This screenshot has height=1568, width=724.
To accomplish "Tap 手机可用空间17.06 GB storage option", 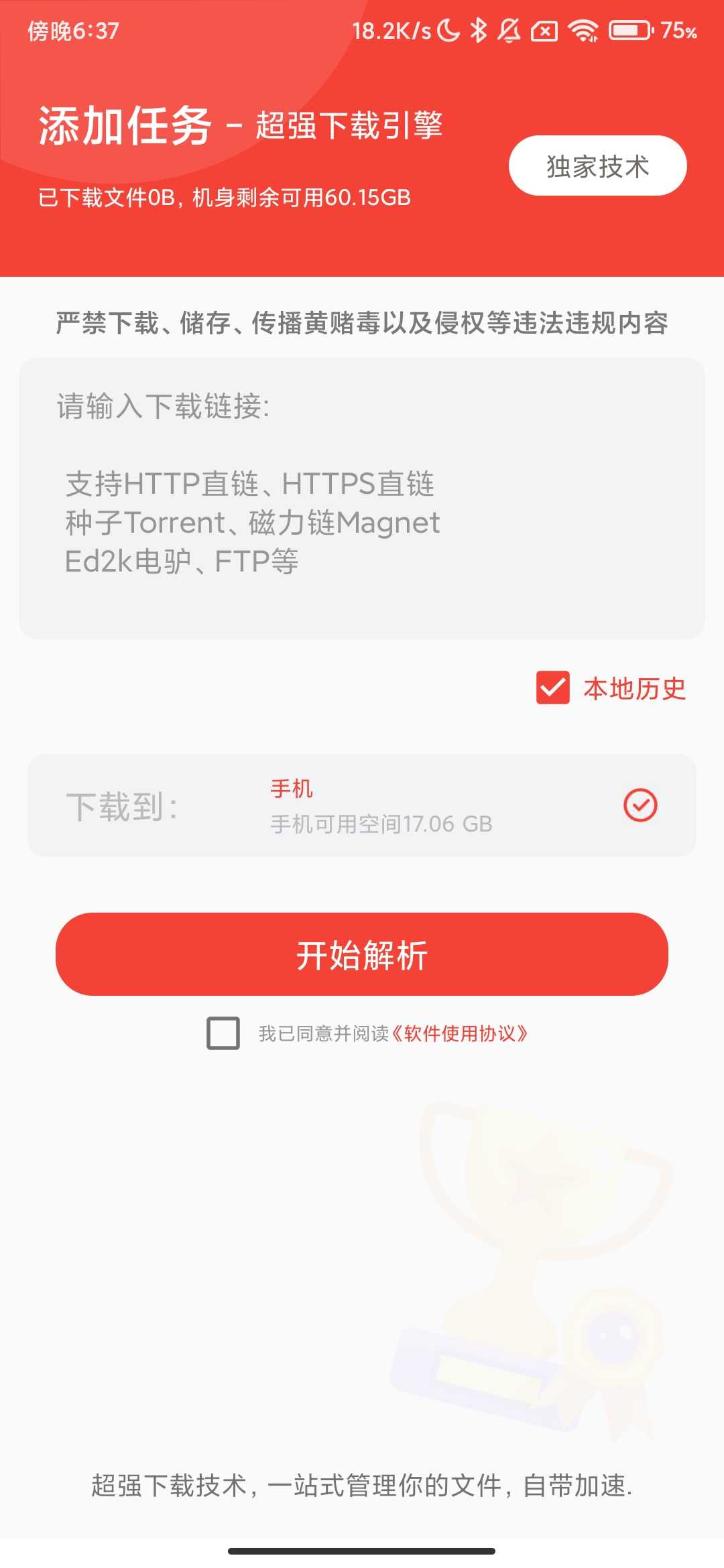I will [x=380, y=825].
